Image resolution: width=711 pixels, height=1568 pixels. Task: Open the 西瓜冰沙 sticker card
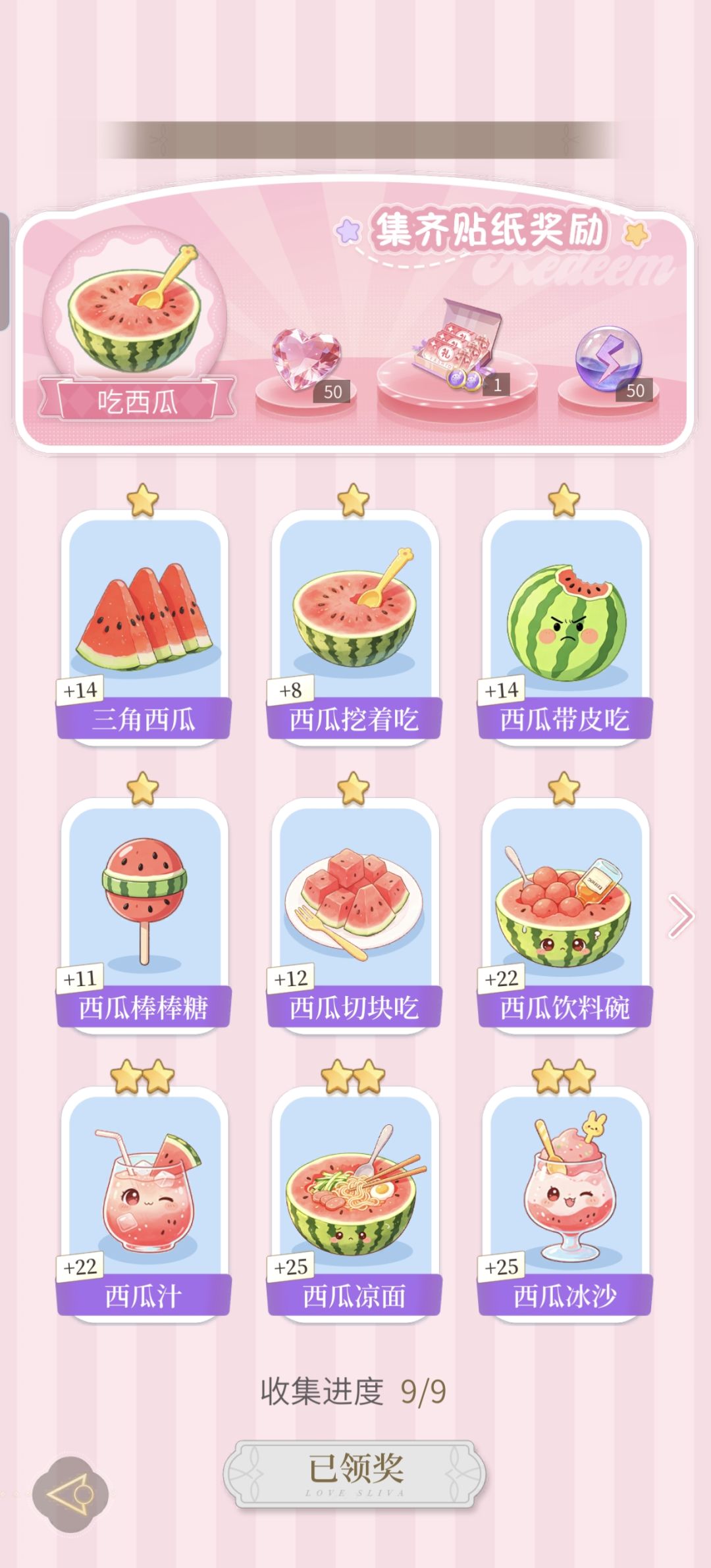(x=566, y=1205)
